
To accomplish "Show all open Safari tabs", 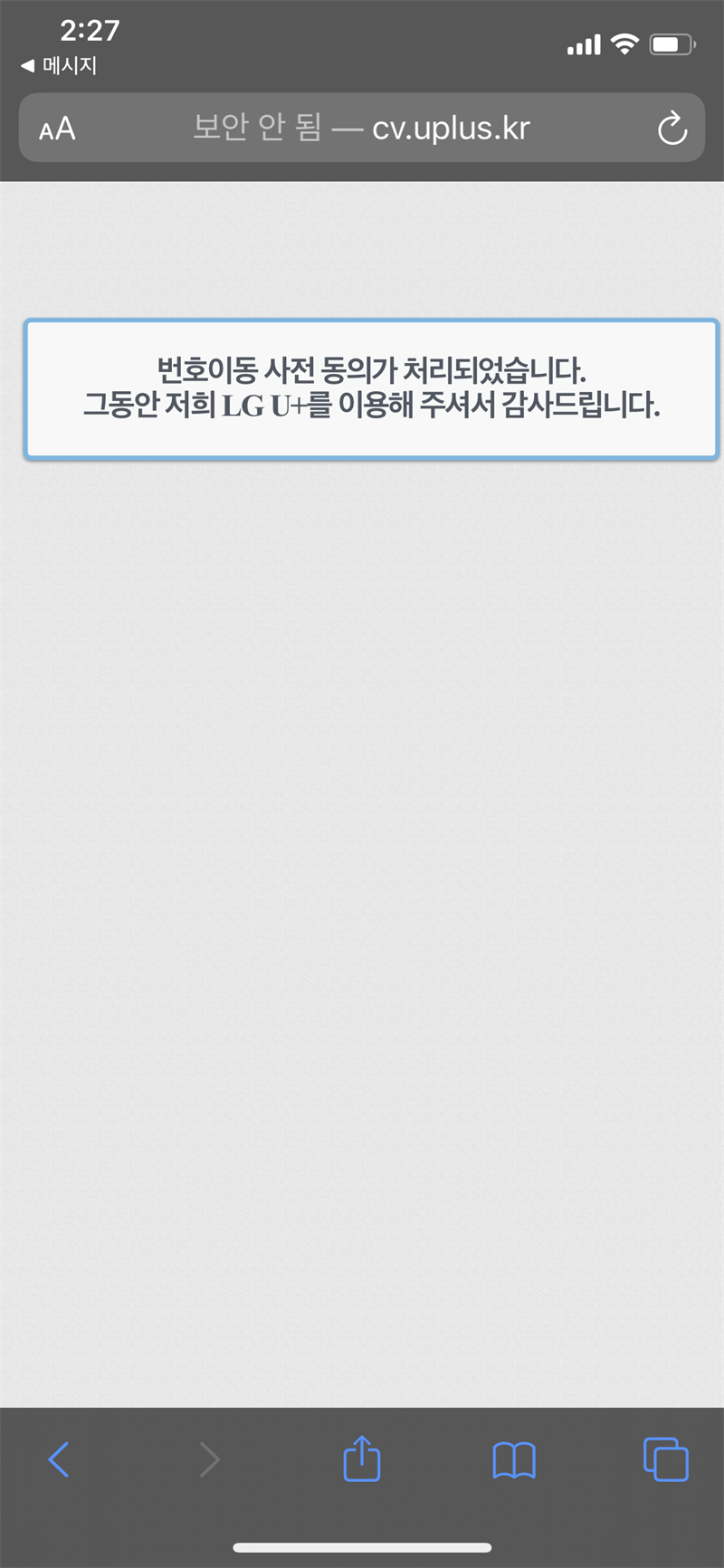I will coord(665,1459).
